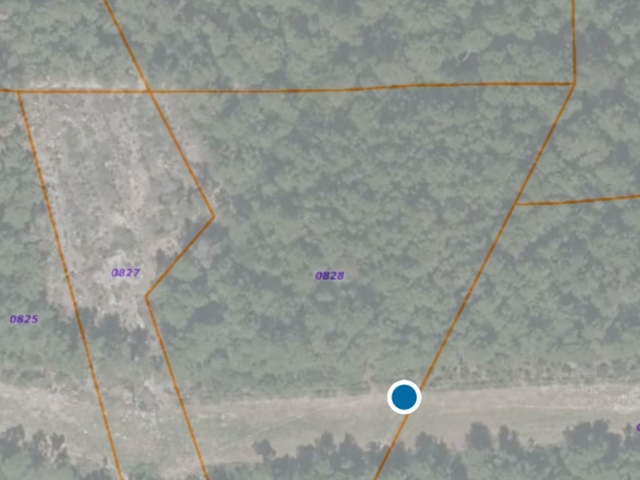The height and width of the screenshot is (480, 640).
Task: Tap the blue location marker
Action: pos(404,397)
